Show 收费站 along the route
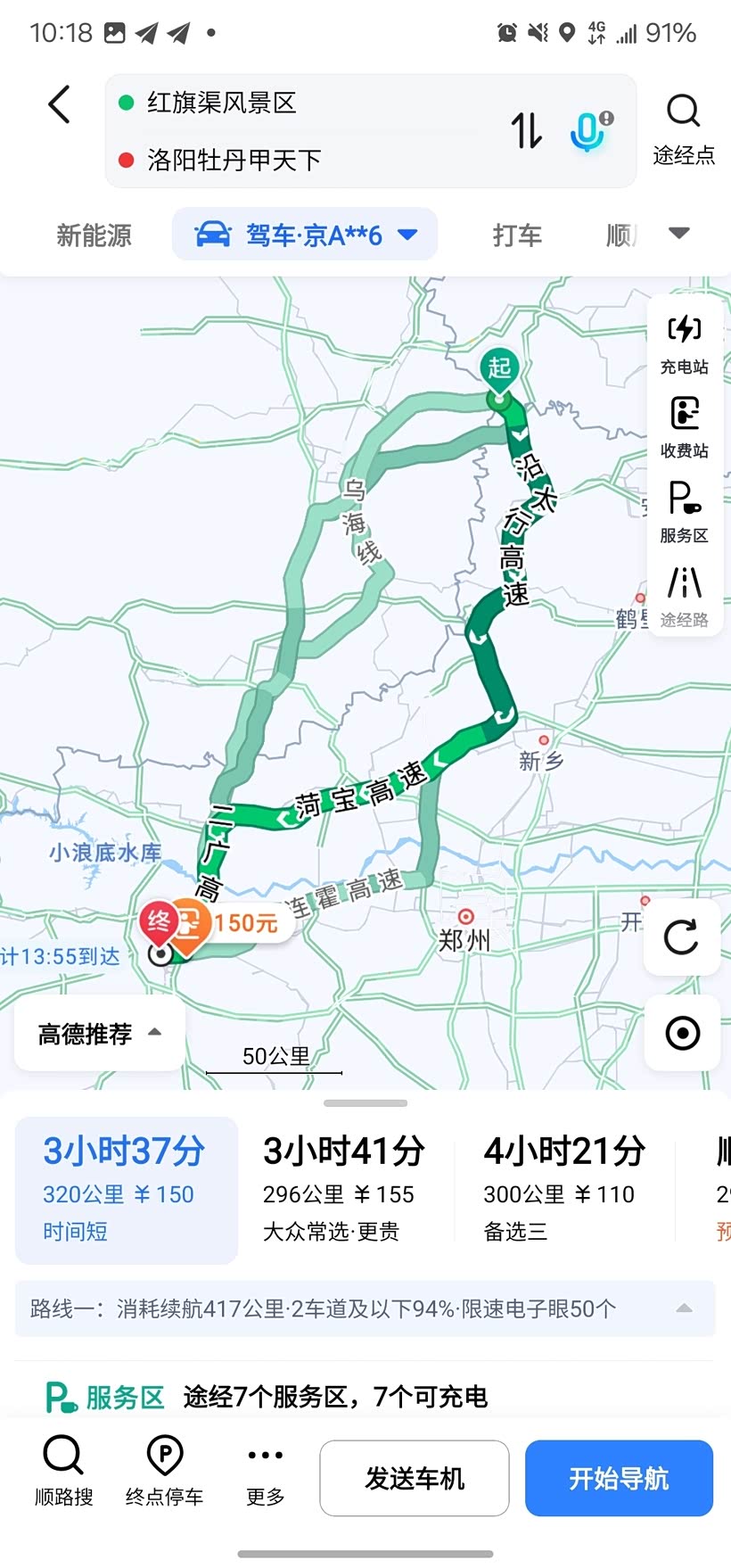 pyautogui.click(x=684, y=428)
